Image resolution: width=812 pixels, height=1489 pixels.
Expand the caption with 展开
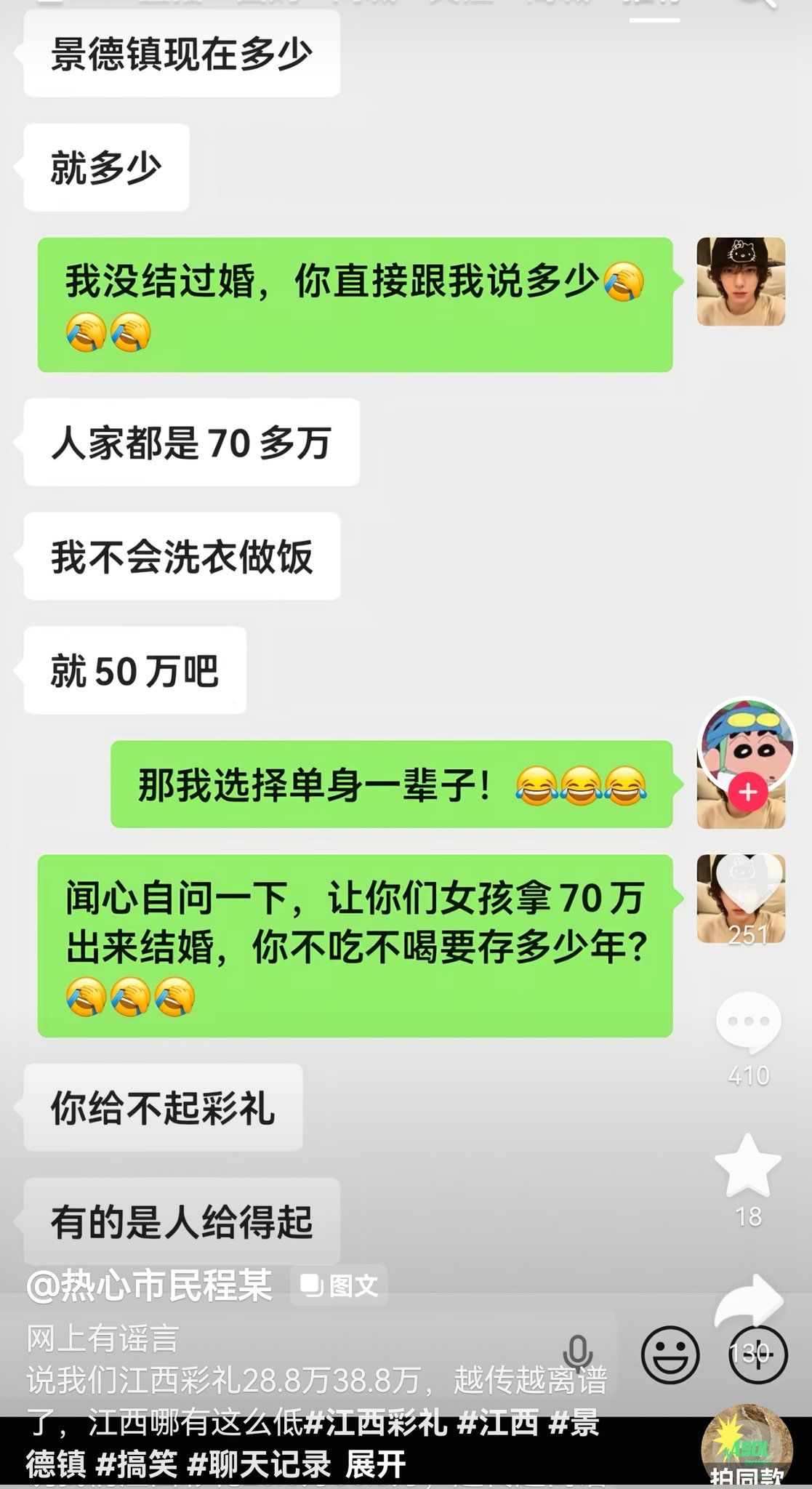[x=375, y=1464]
